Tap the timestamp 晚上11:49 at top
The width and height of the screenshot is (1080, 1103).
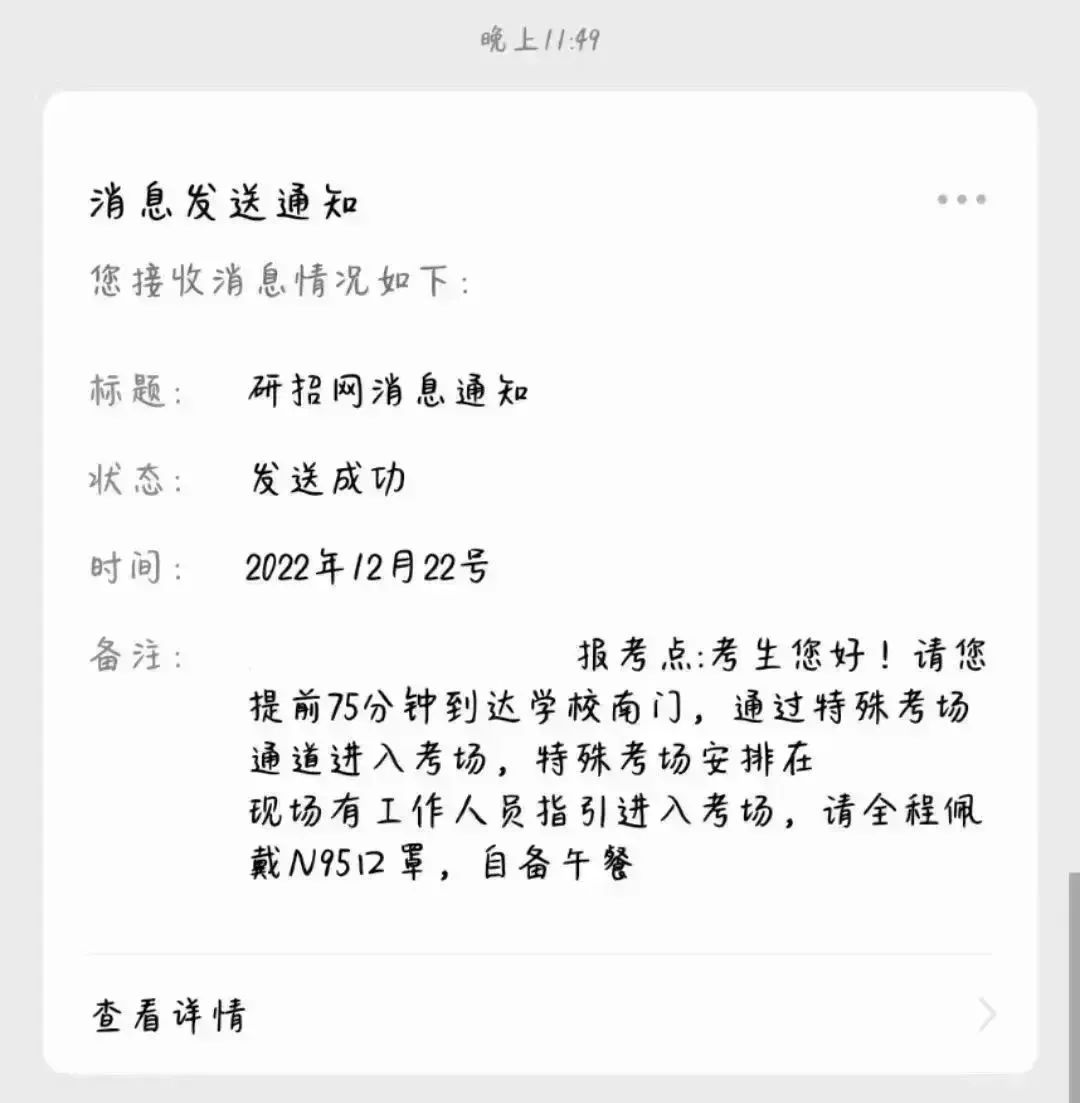point(540,38)
